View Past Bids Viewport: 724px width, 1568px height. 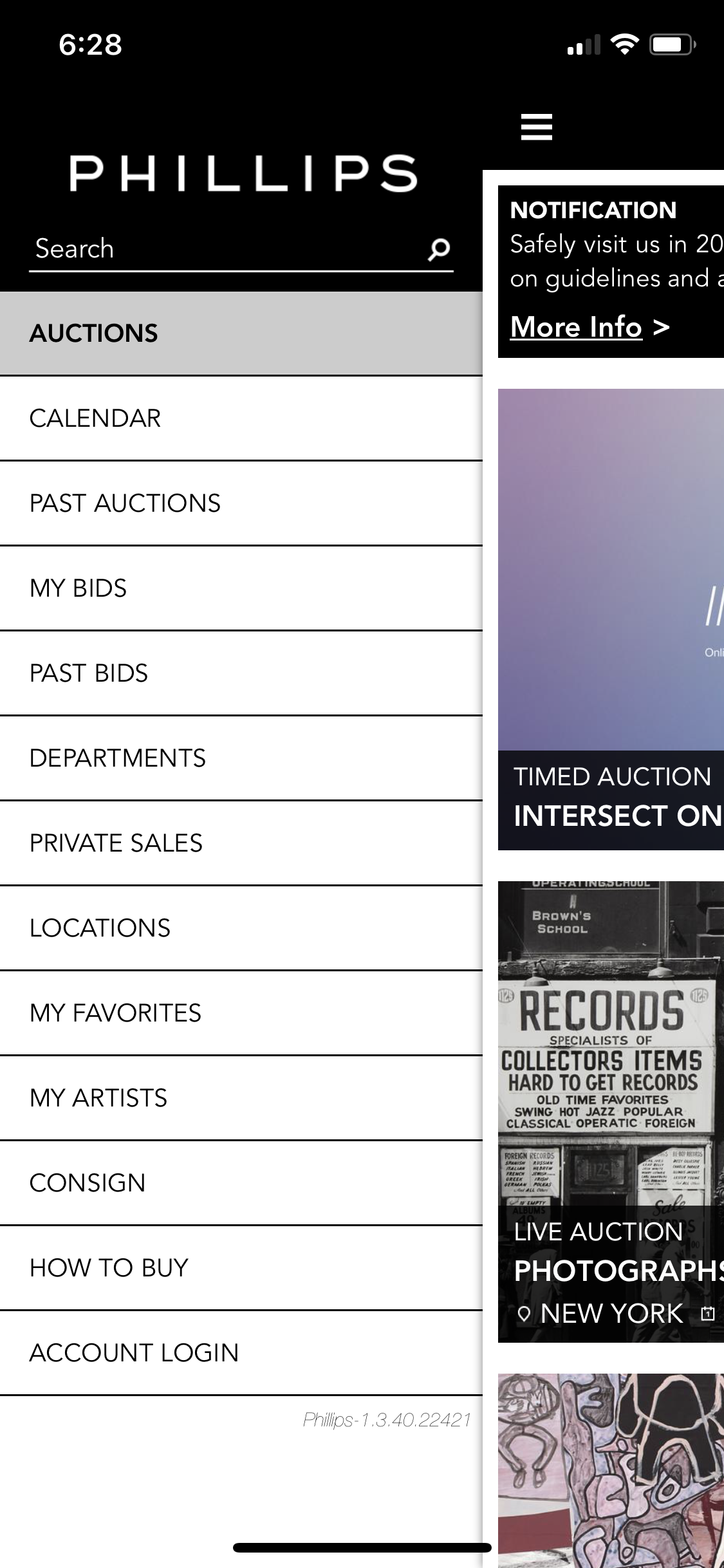point(241,673)
